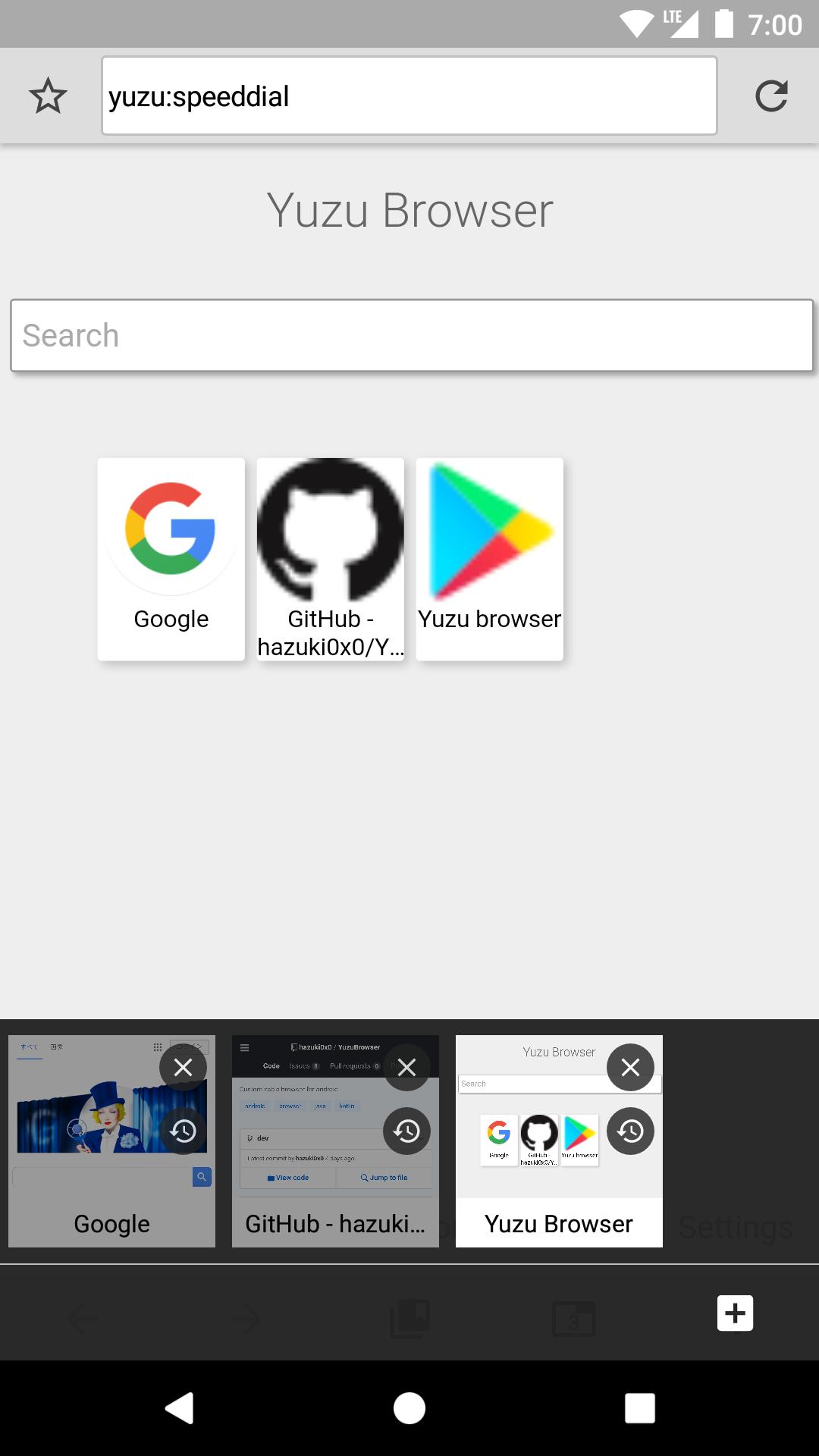Show history for the GitHub tab

pyautogui.click(x=406, y=1131)
